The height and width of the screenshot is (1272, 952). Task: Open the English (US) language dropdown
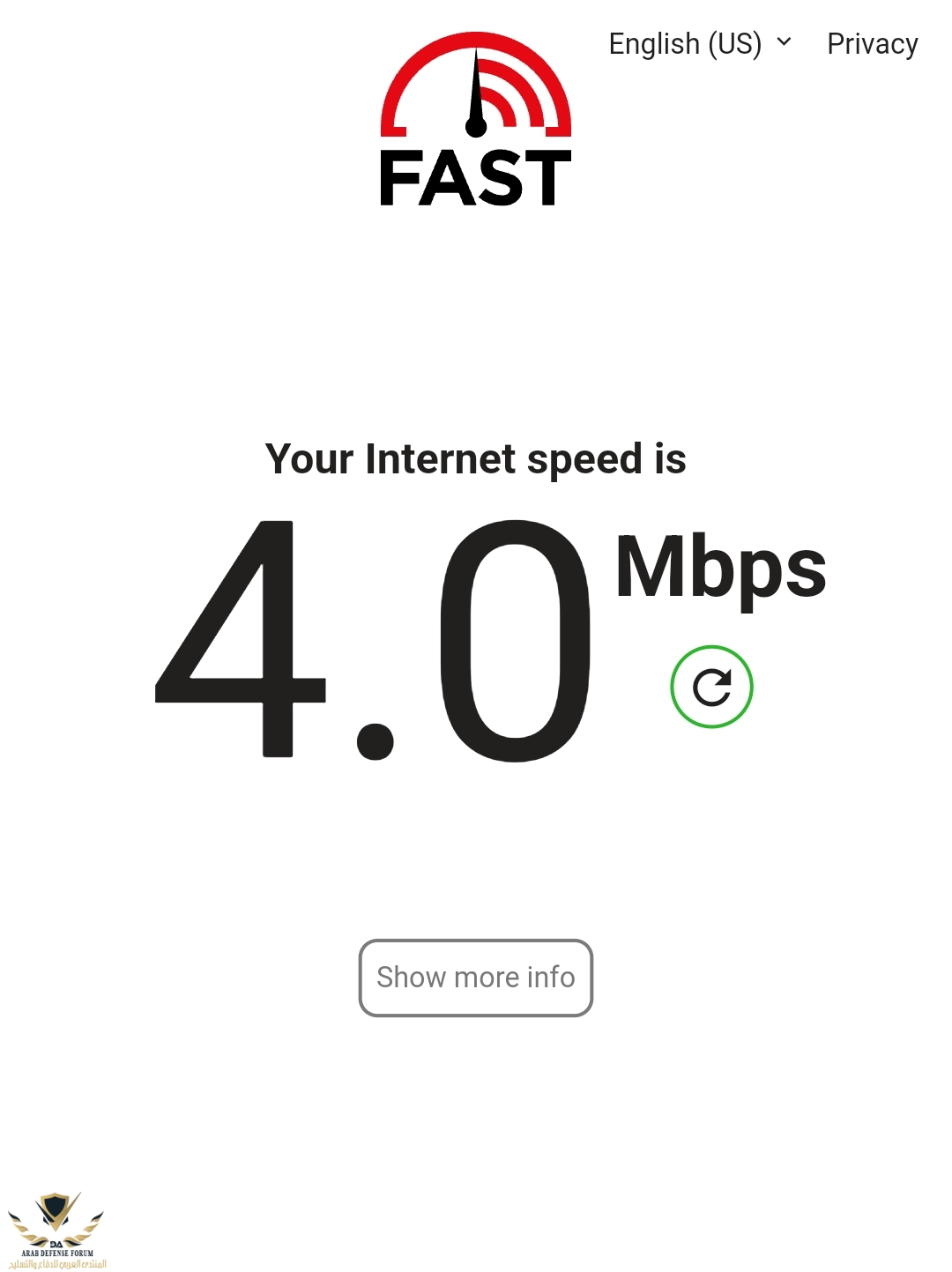point(700,43)
